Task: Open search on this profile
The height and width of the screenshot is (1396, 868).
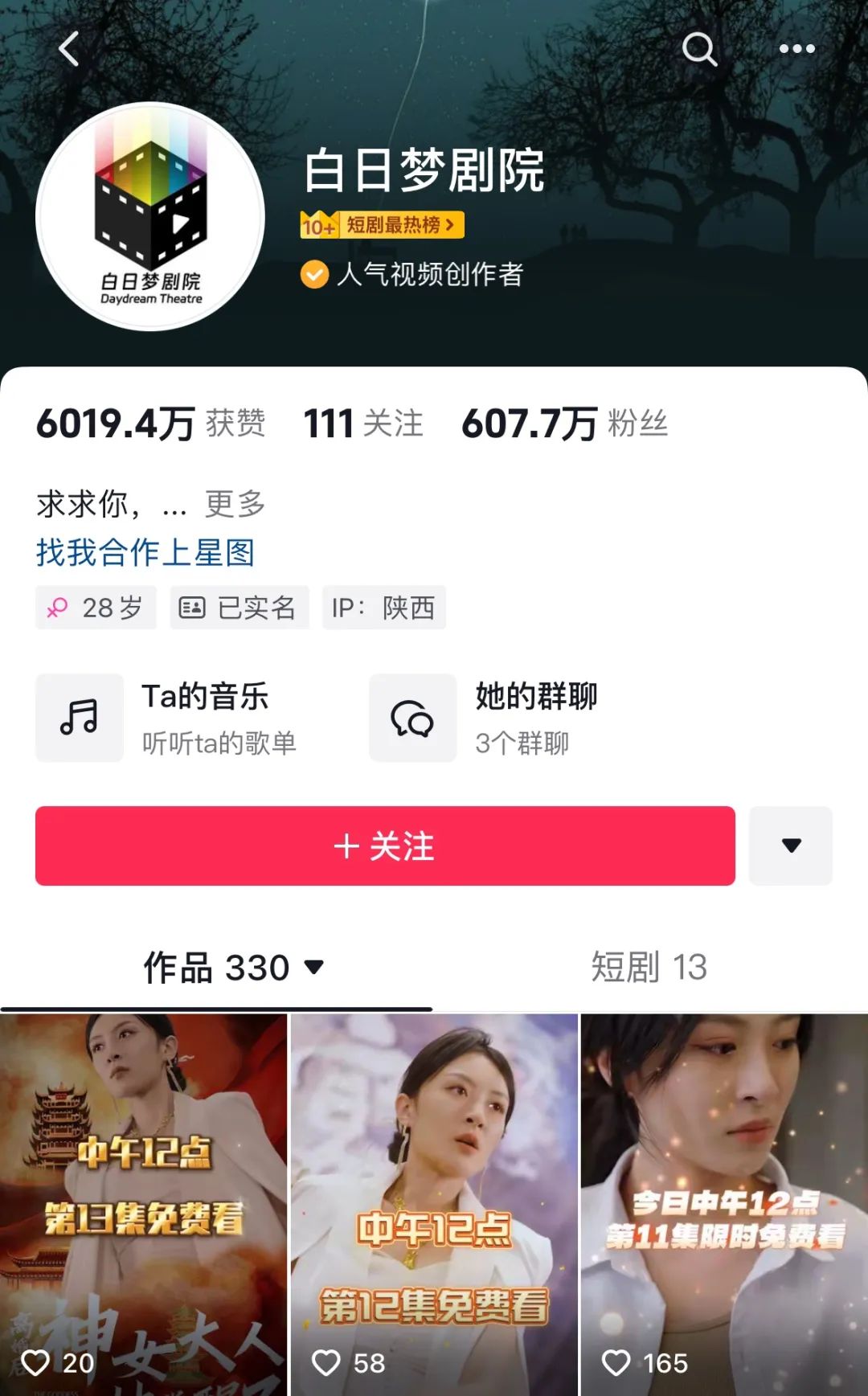Action: click(x=698, y=49)
